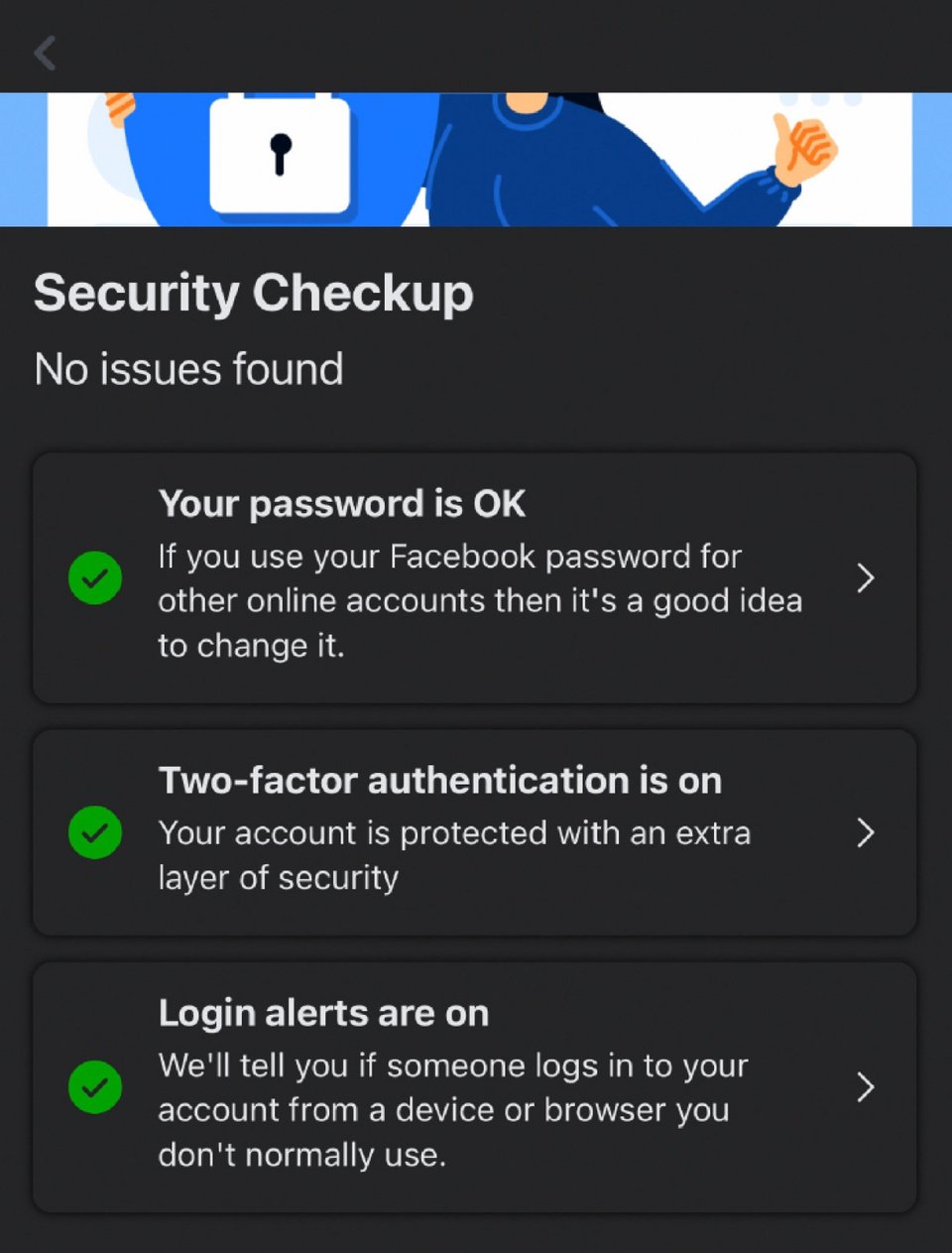View the 'Login alerts are on' card
Viewport: 952px width, 1253px height.
pos(474,1086)
